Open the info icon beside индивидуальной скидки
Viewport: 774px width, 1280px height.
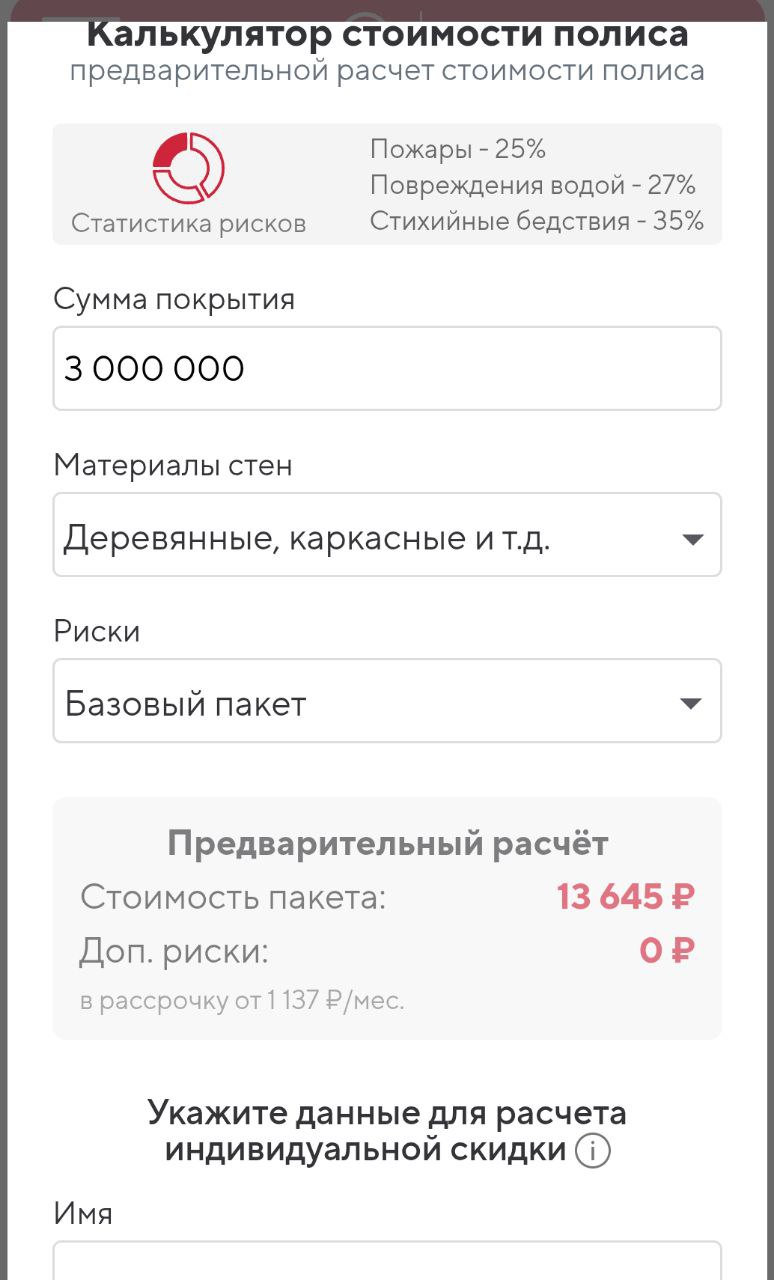click(593, 1151)
